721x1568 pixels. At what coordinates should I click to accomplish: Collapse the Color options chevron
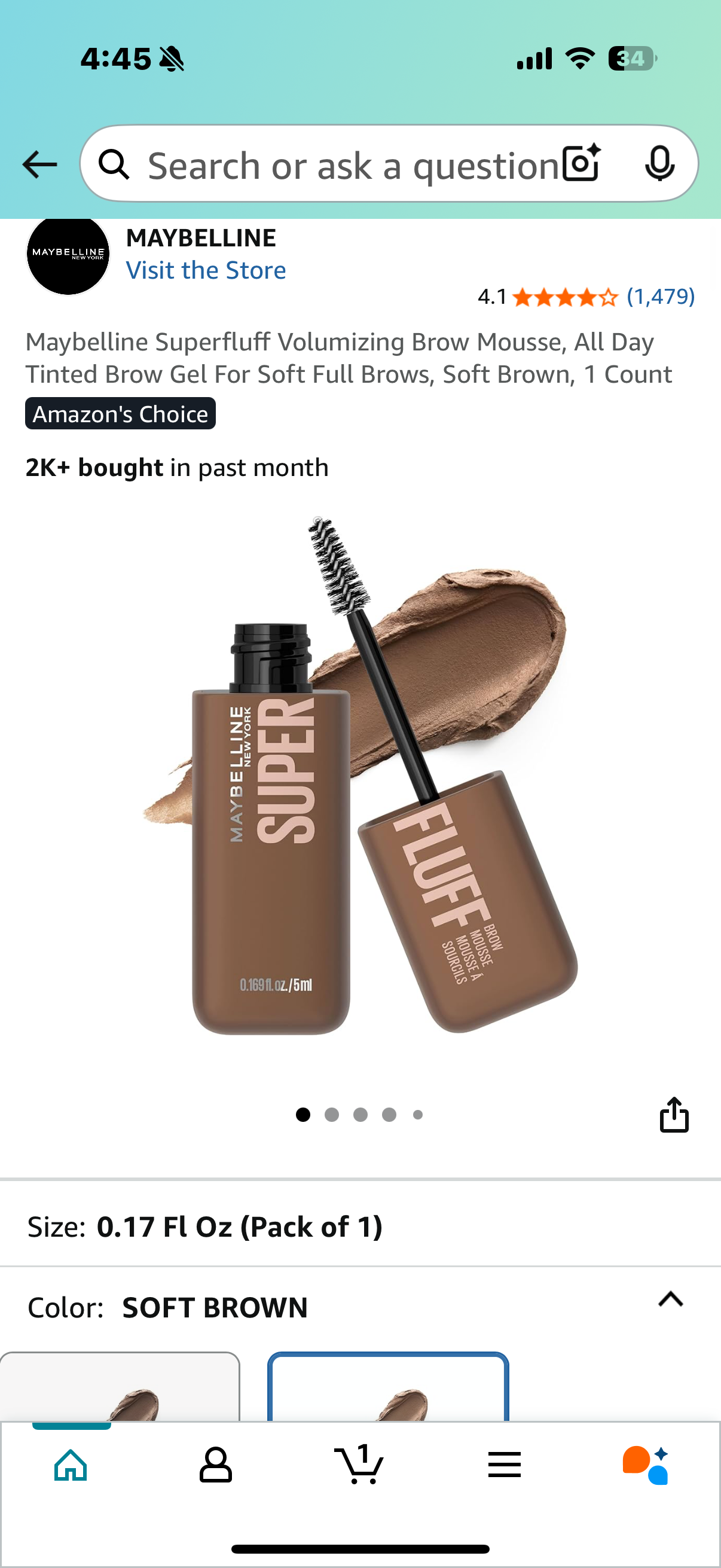(671, 1299)
